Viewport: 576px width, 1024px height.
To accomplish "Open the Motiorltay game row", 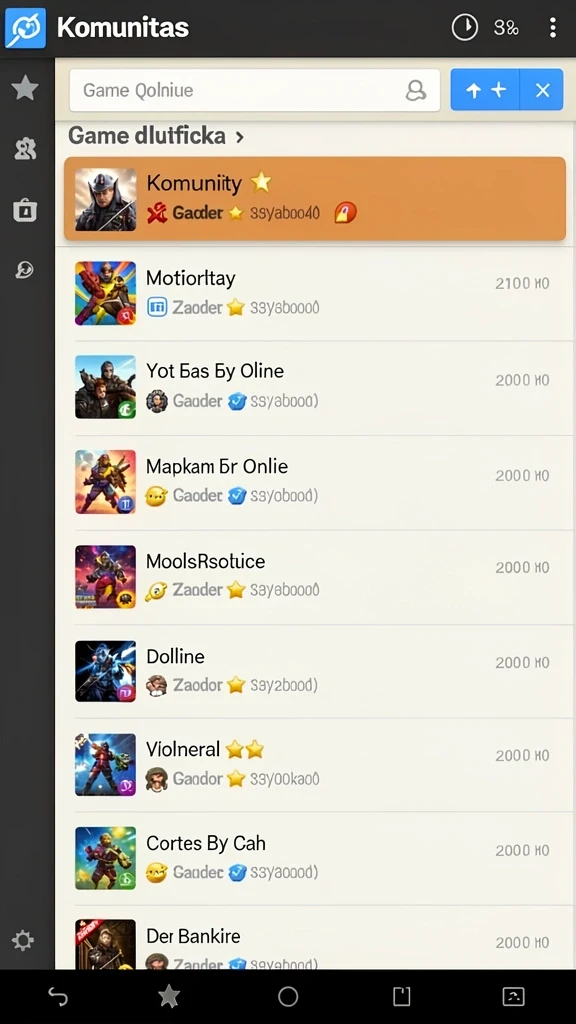I will [x=315, y=293].
